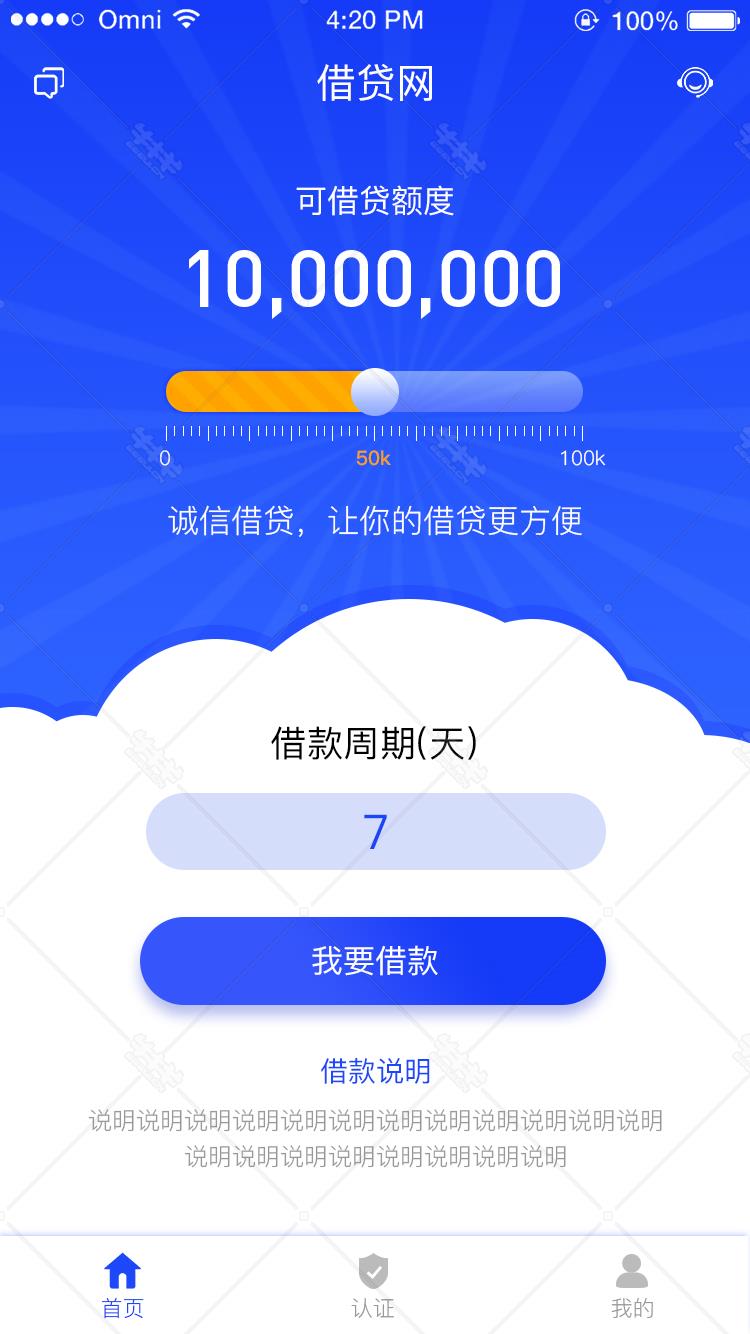750x1334 pixels.
Task: Tap the loan amount slider handle
Action: point(375,391)
